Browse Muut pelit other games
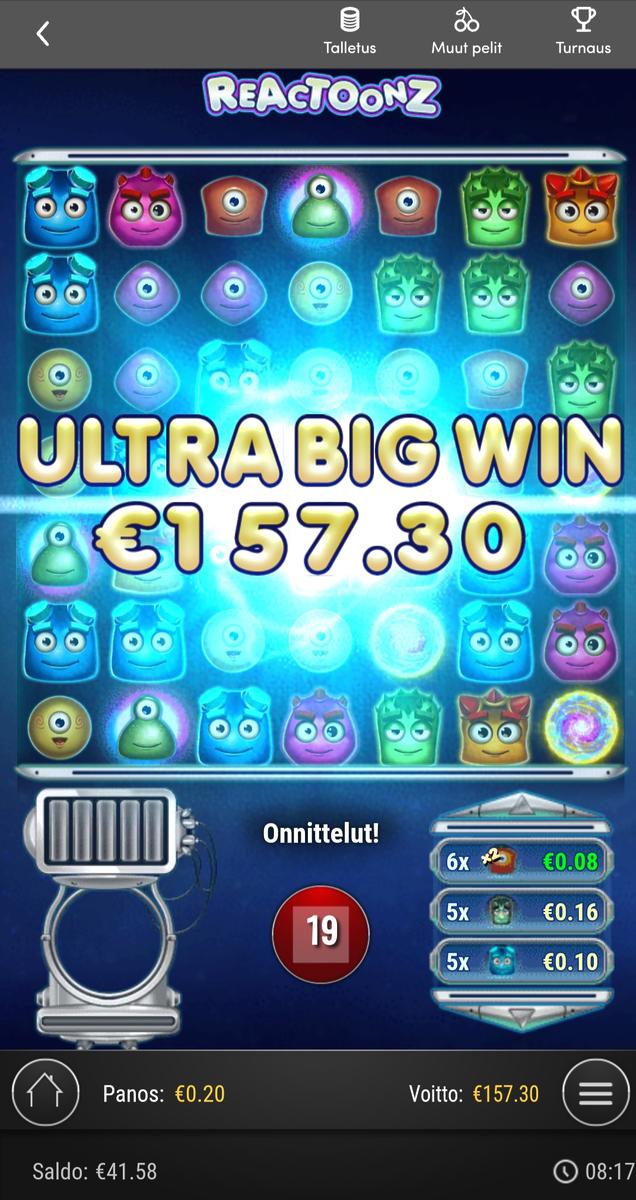This screenshot has height=1200, width=636. point(466,32)
